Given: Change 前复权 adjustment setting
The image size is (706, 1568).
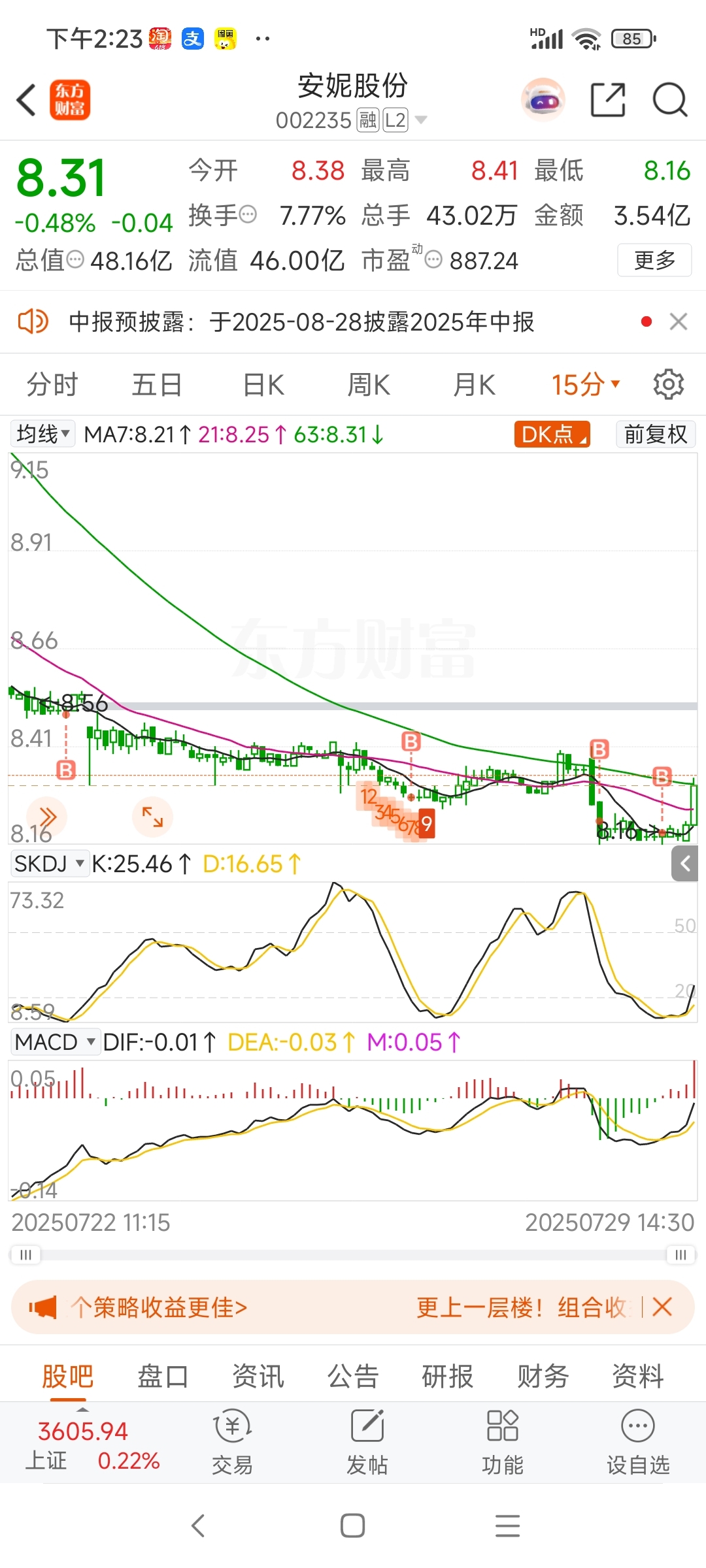Looking at the screenshot, I should tap(656, 434).
